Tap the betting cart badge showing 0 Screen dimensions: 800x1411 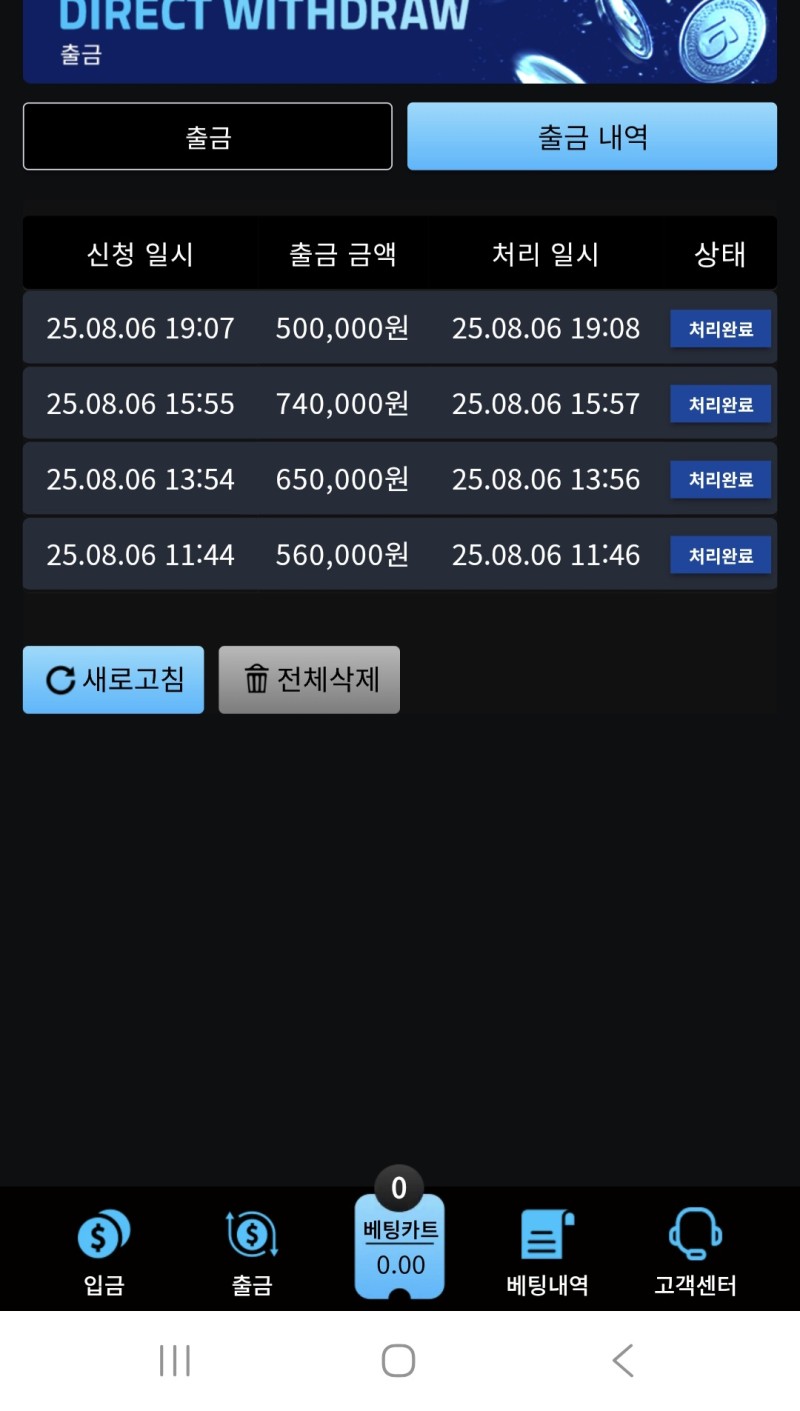click(397, 1187)
